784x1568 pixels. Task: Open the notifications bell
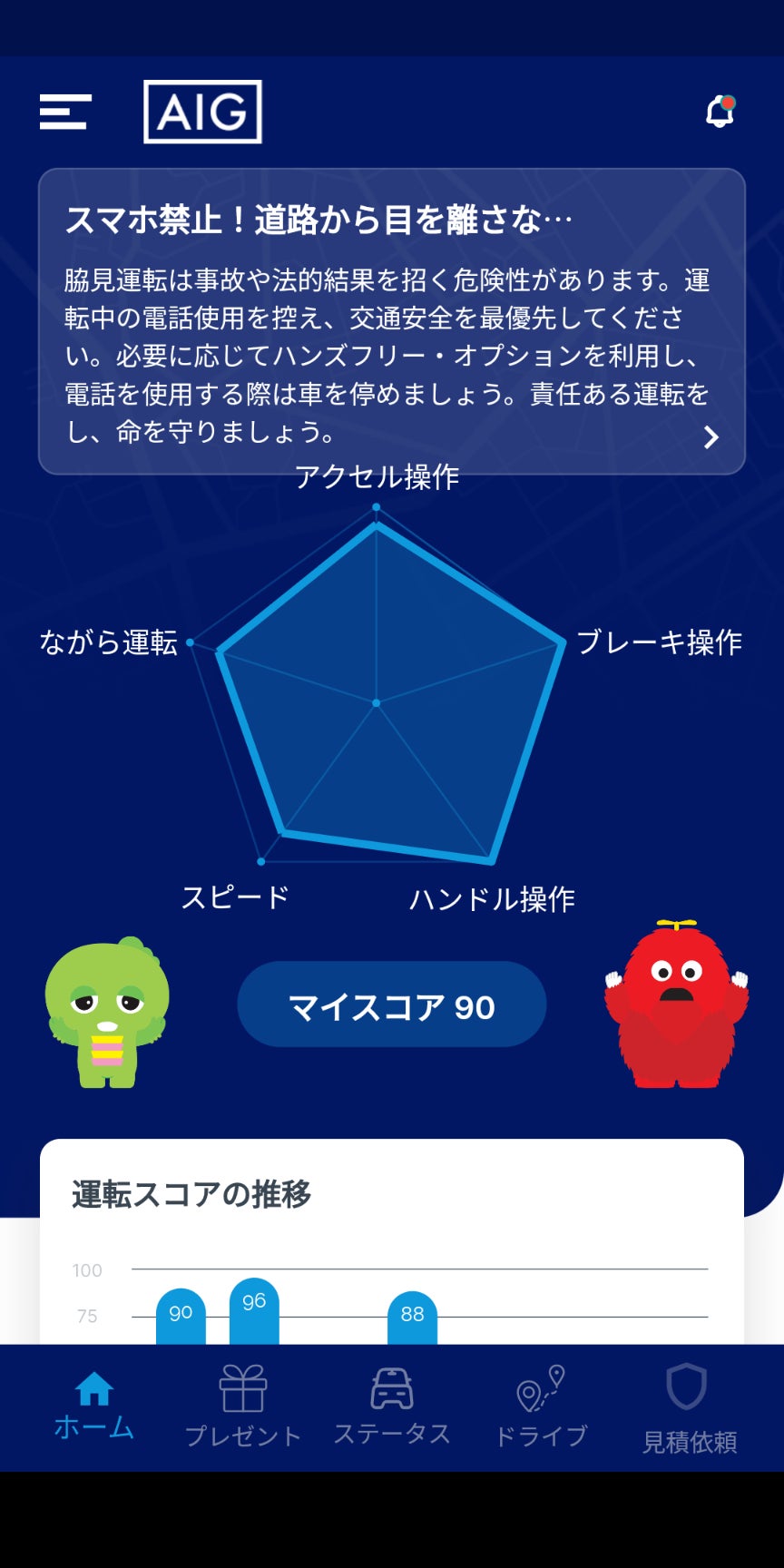[x=720, y=112]
